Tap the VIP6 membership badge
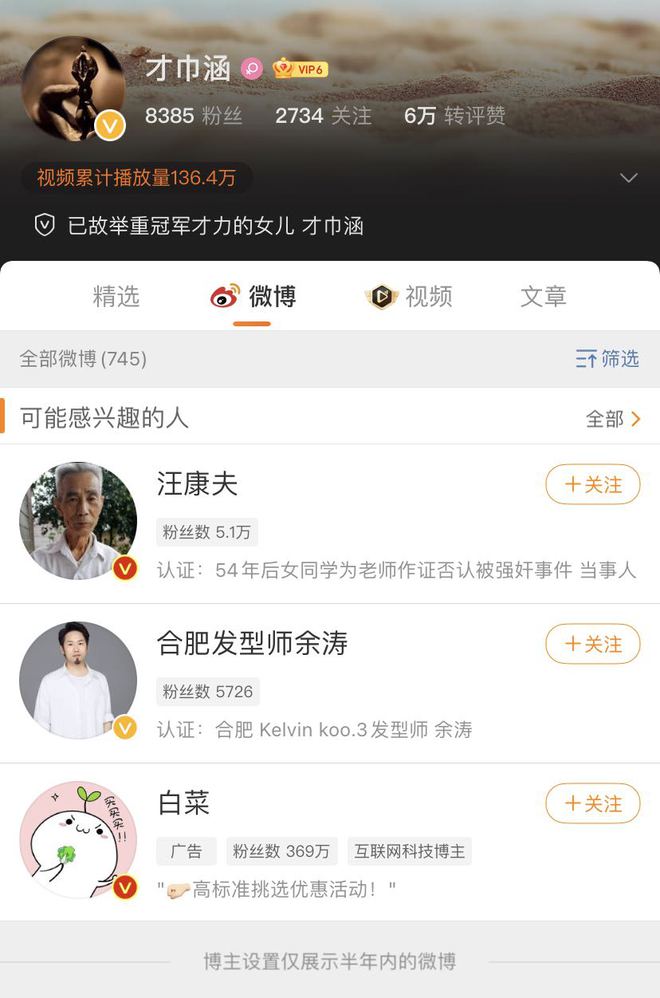660x998 pixels. (x=301, y=69)
